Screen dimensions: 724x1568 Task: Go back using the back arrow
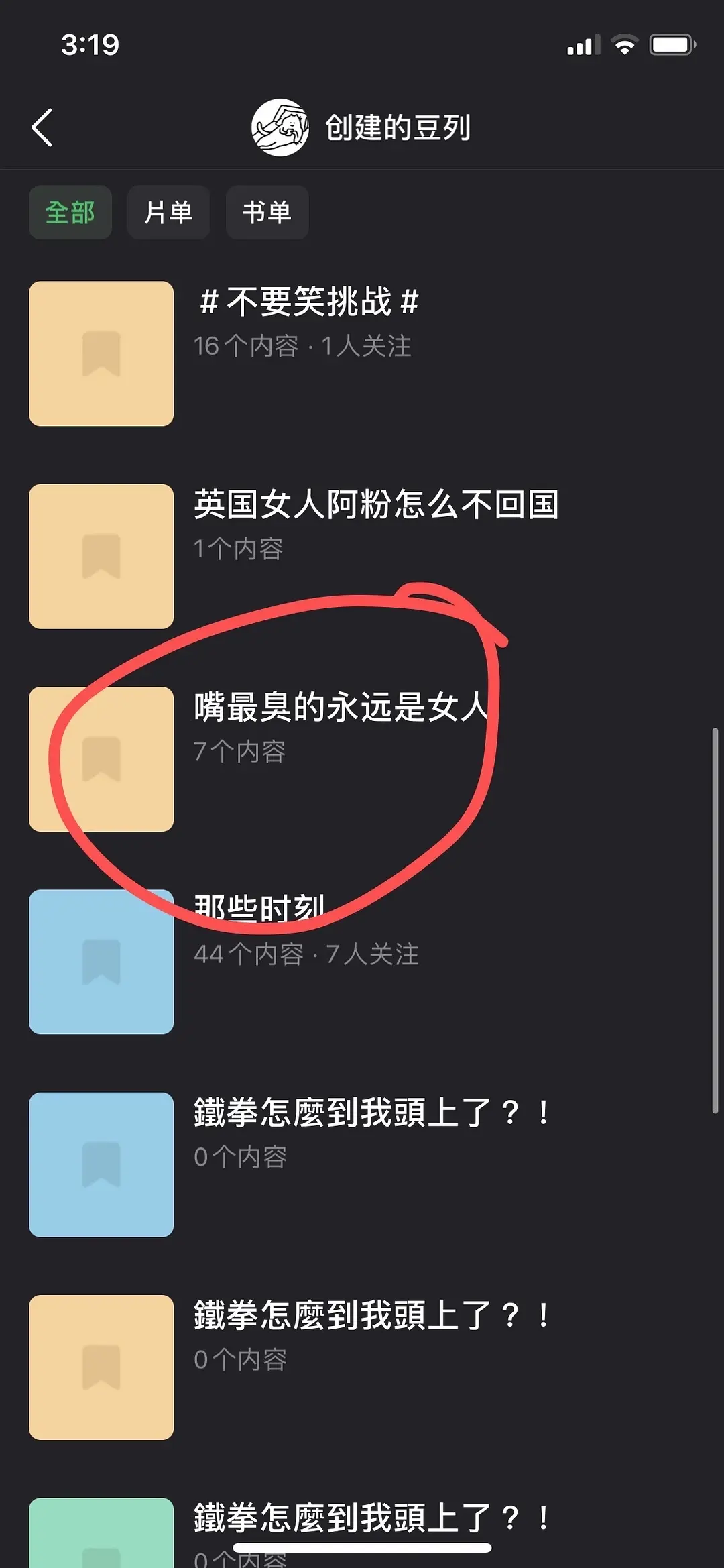(42, 127)
